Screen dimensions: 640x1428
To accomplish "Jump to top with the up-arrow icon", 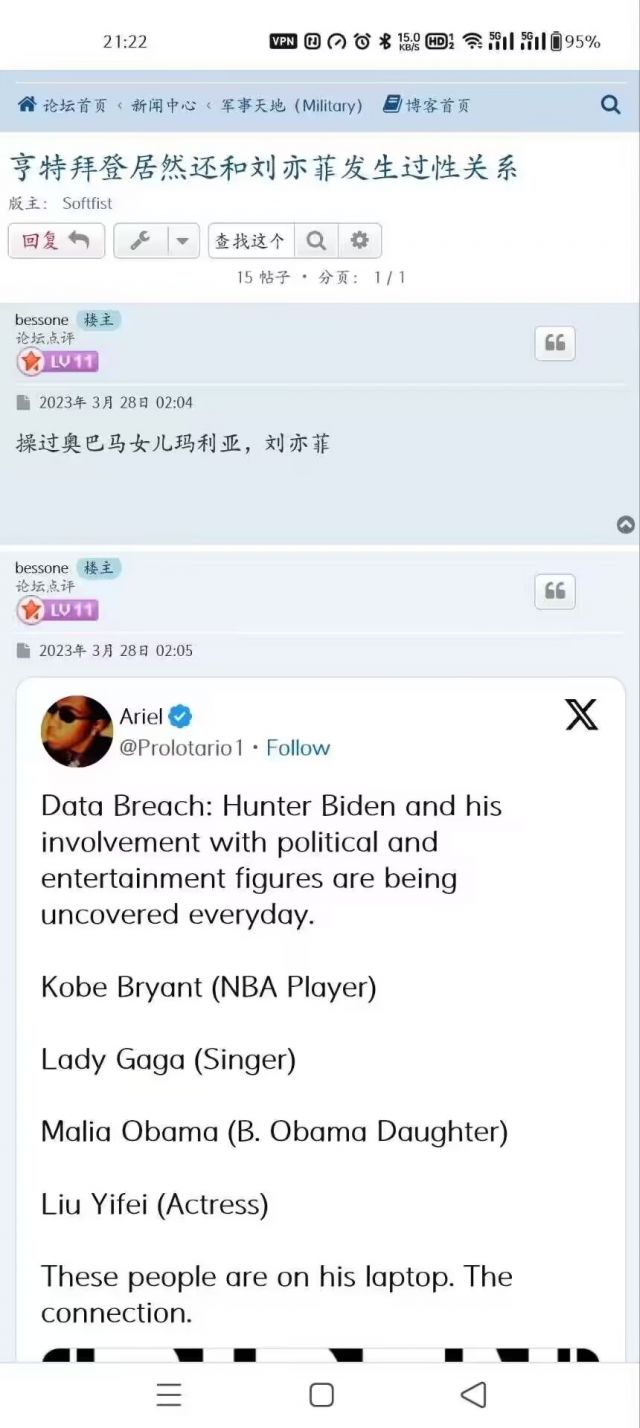I will [626, 525].
